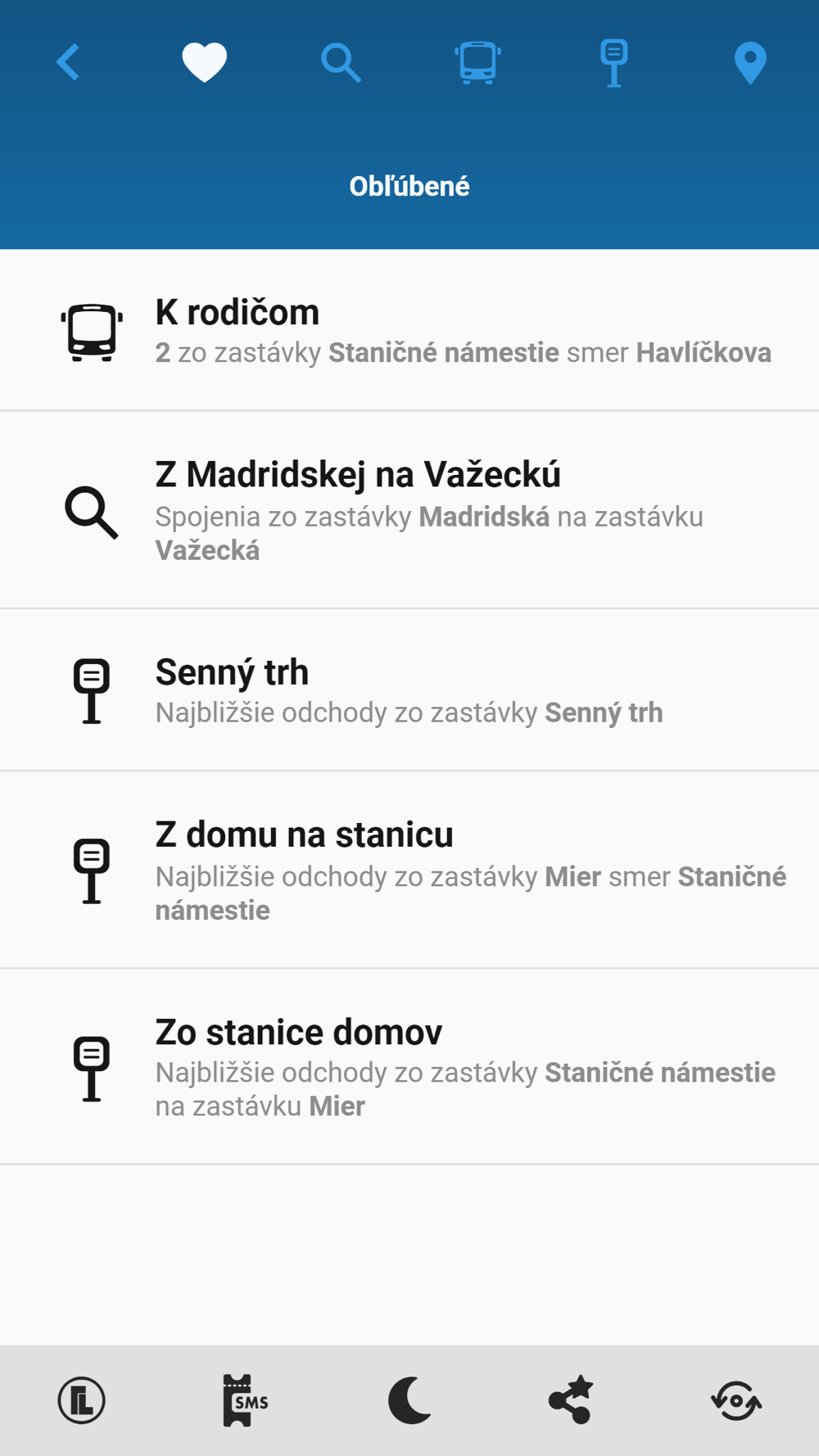
Task: Open Z domu na stanicu favorite
Action: 409,870
